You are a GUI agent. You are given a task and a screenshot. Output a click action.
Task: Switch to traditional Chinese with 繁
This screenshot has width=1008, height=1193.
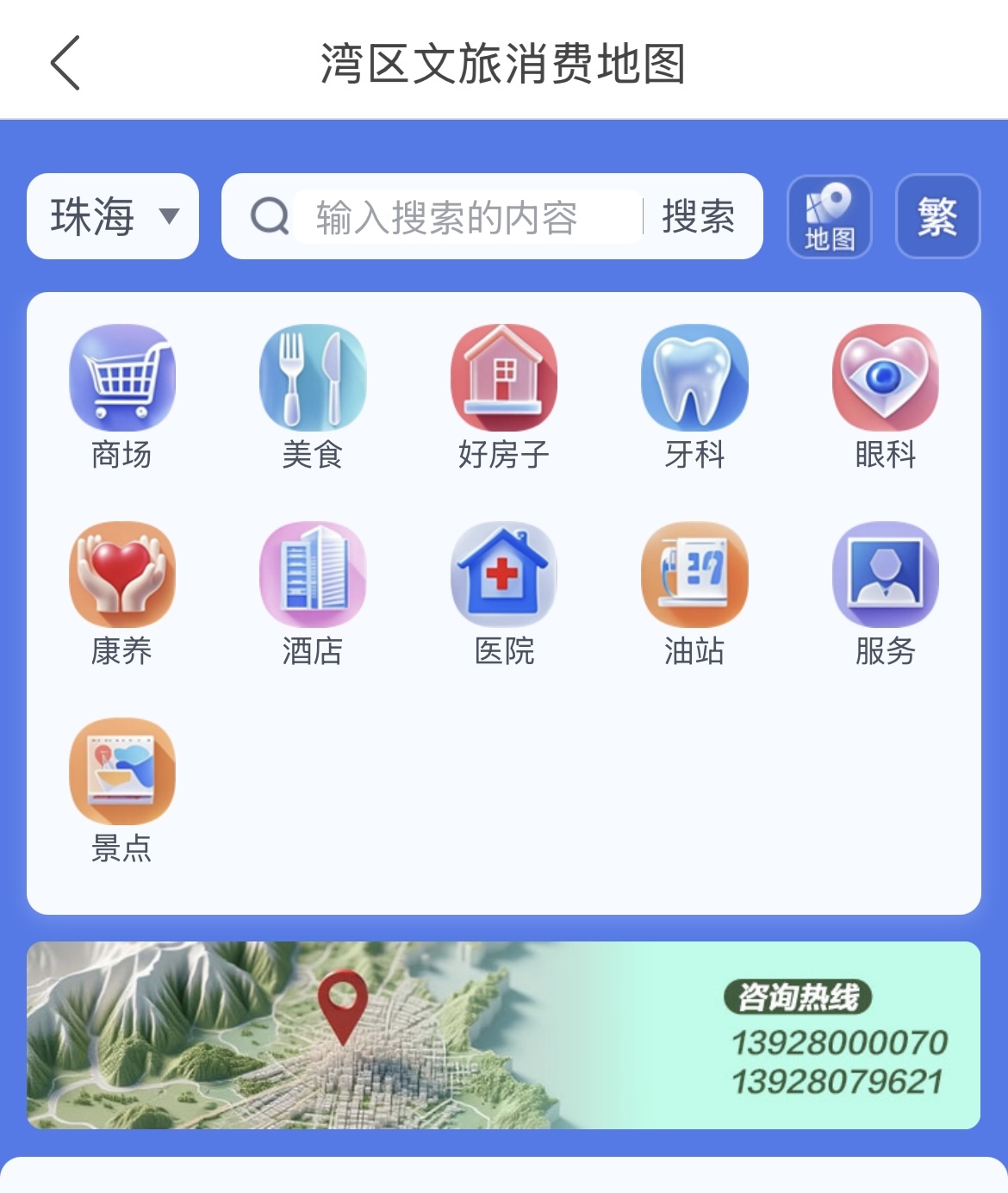click(x=937, y=216)
